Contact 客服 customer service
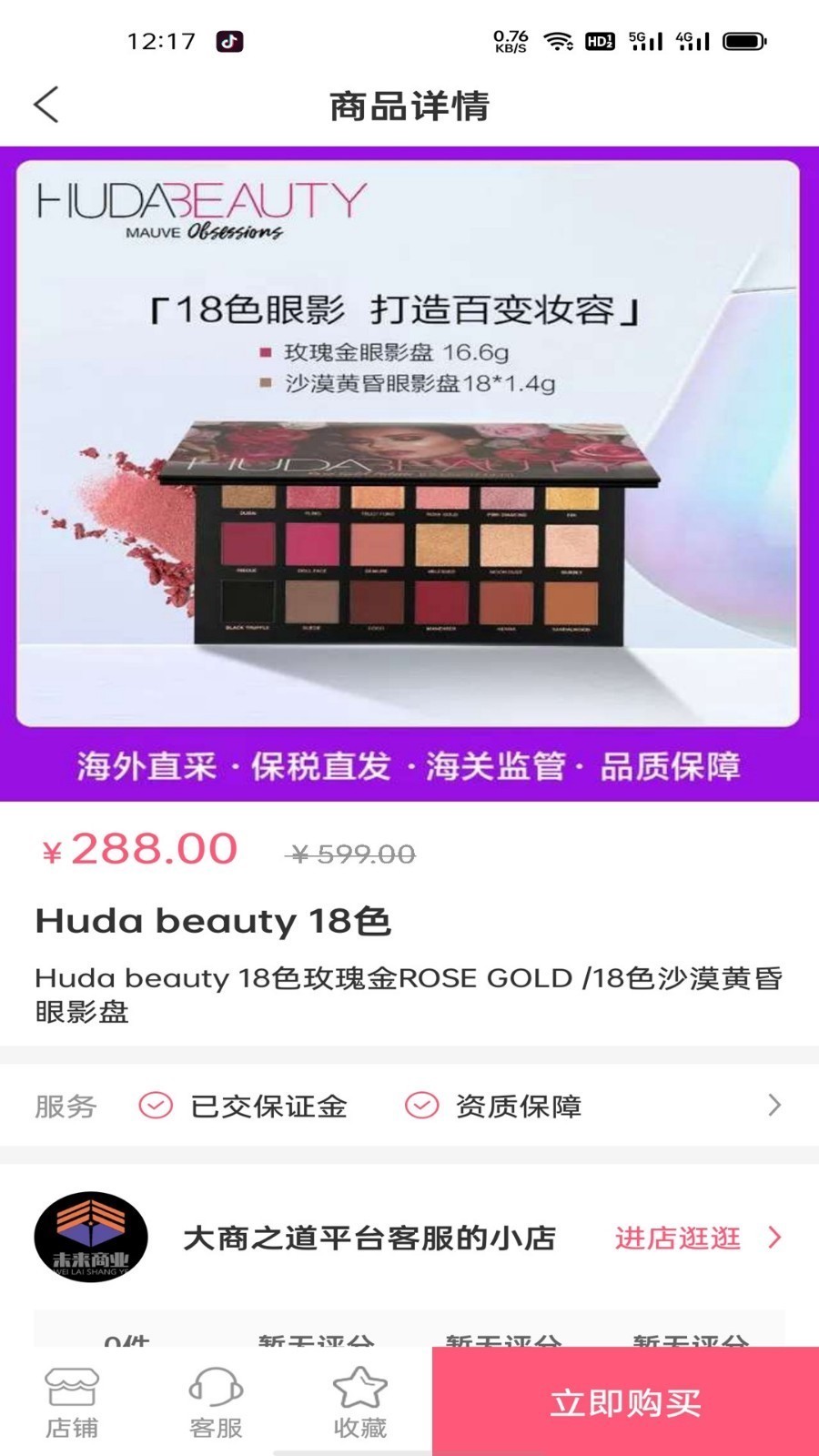The width and height of the screenshot is (819, 1456). [x=216, y=1403]
